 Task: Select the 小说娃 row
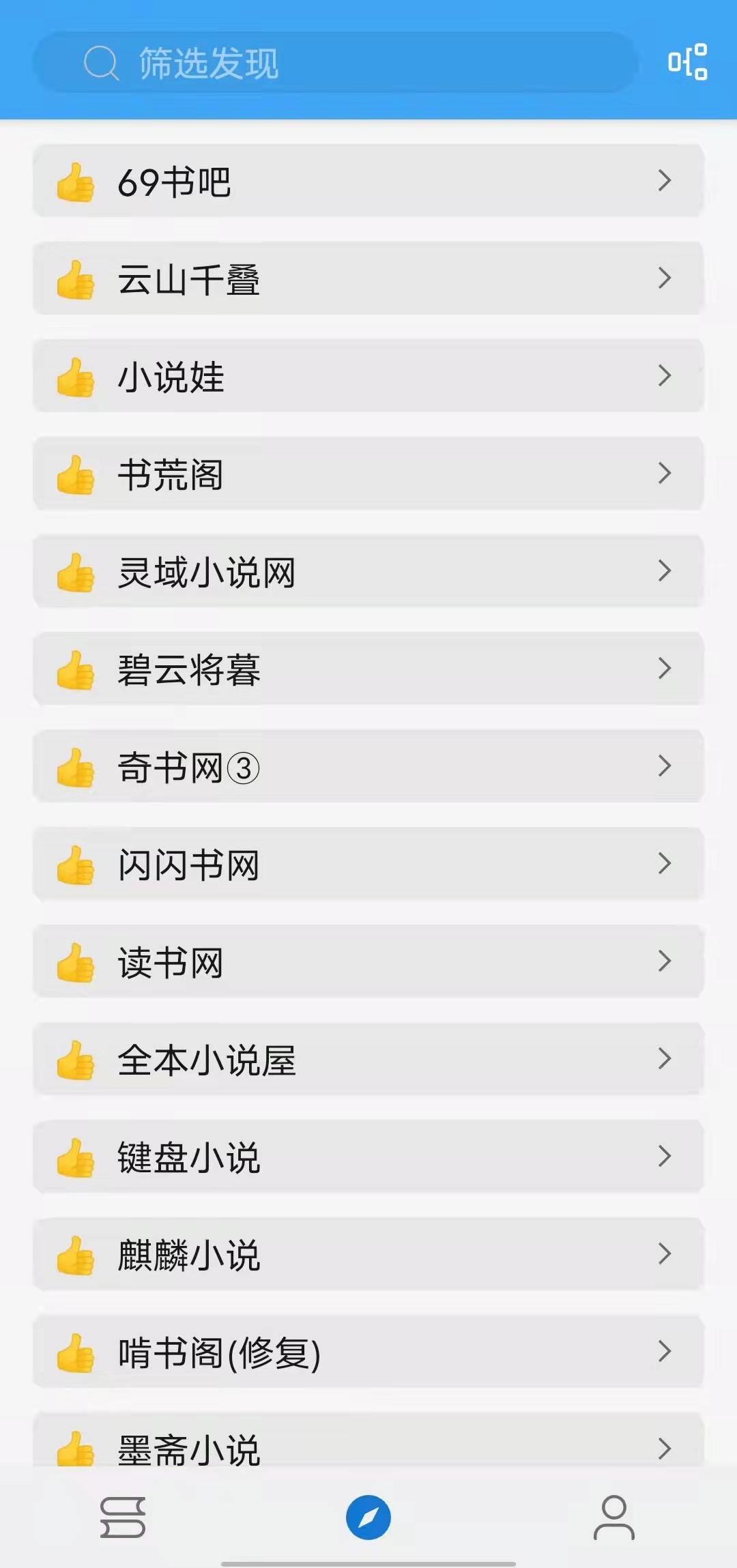pos(369,377)
